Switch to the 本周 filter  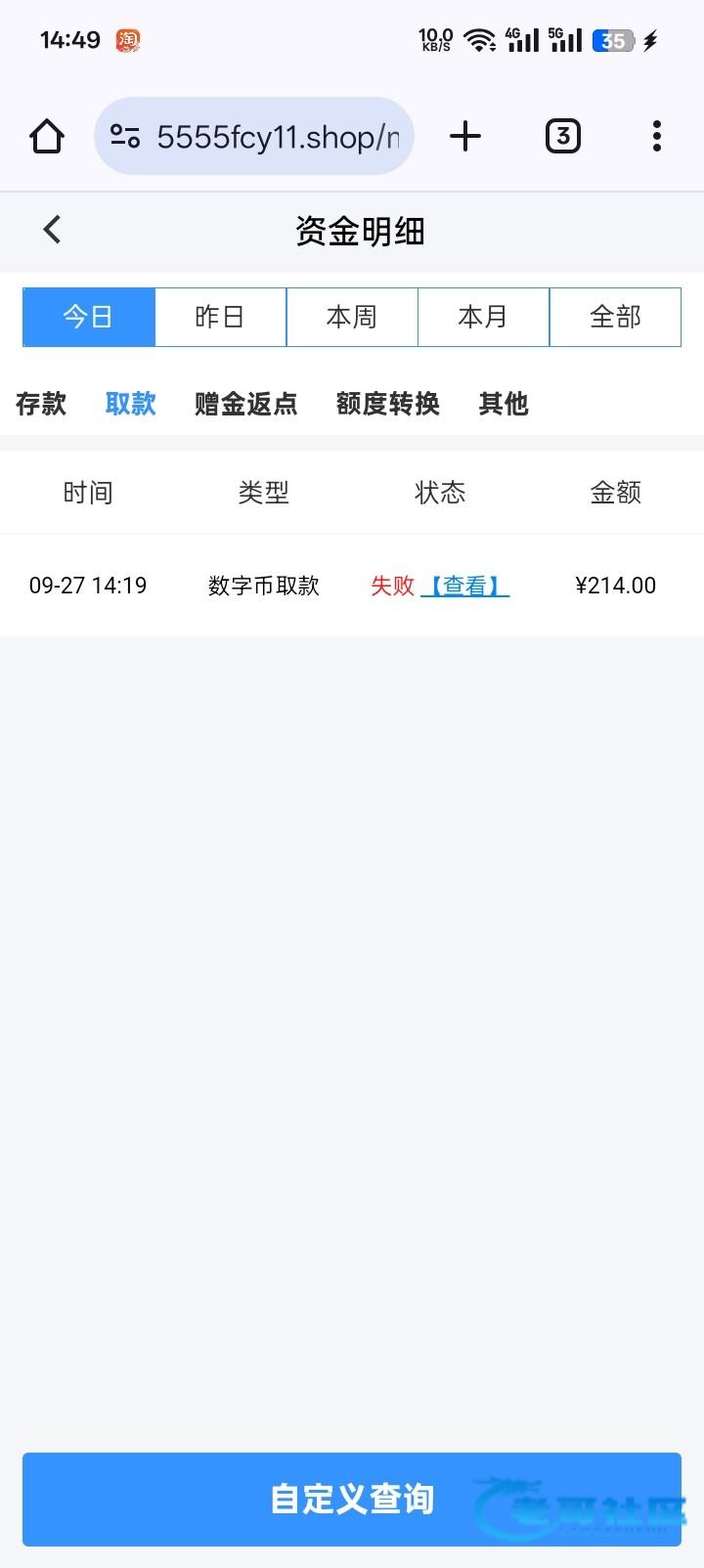pos(352,317)
